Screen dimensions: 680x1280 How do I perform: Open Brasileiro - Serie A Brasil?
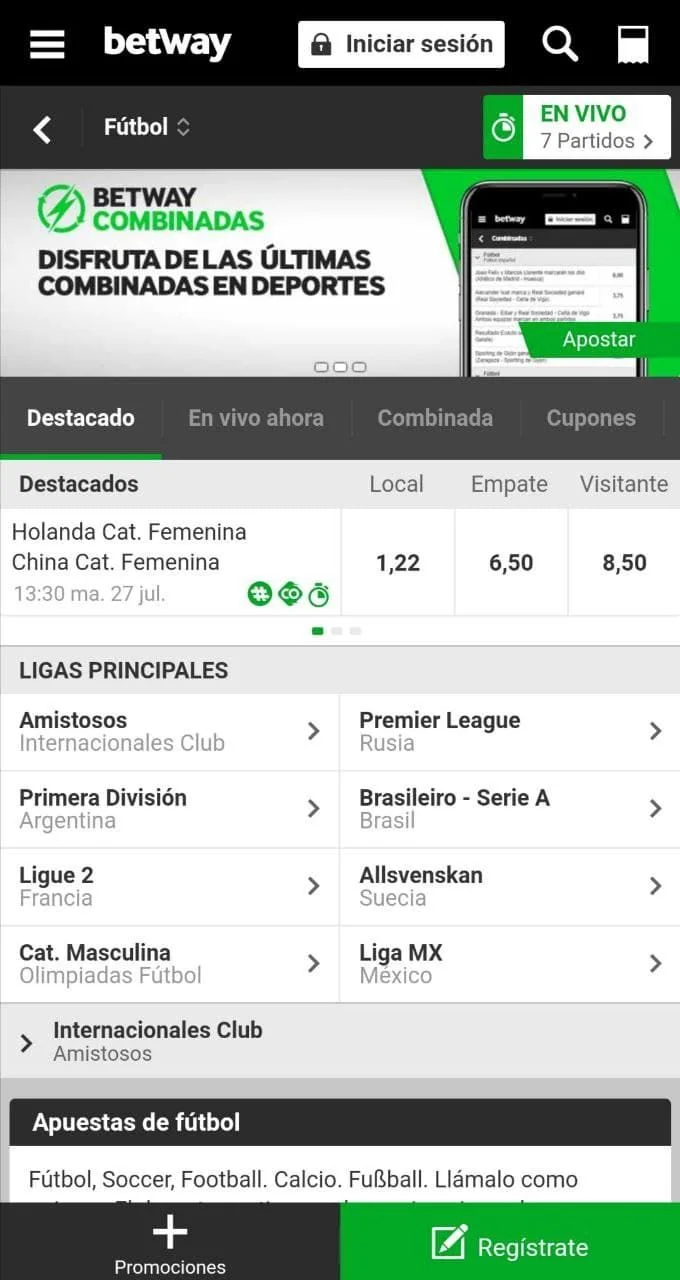point(510,809)
